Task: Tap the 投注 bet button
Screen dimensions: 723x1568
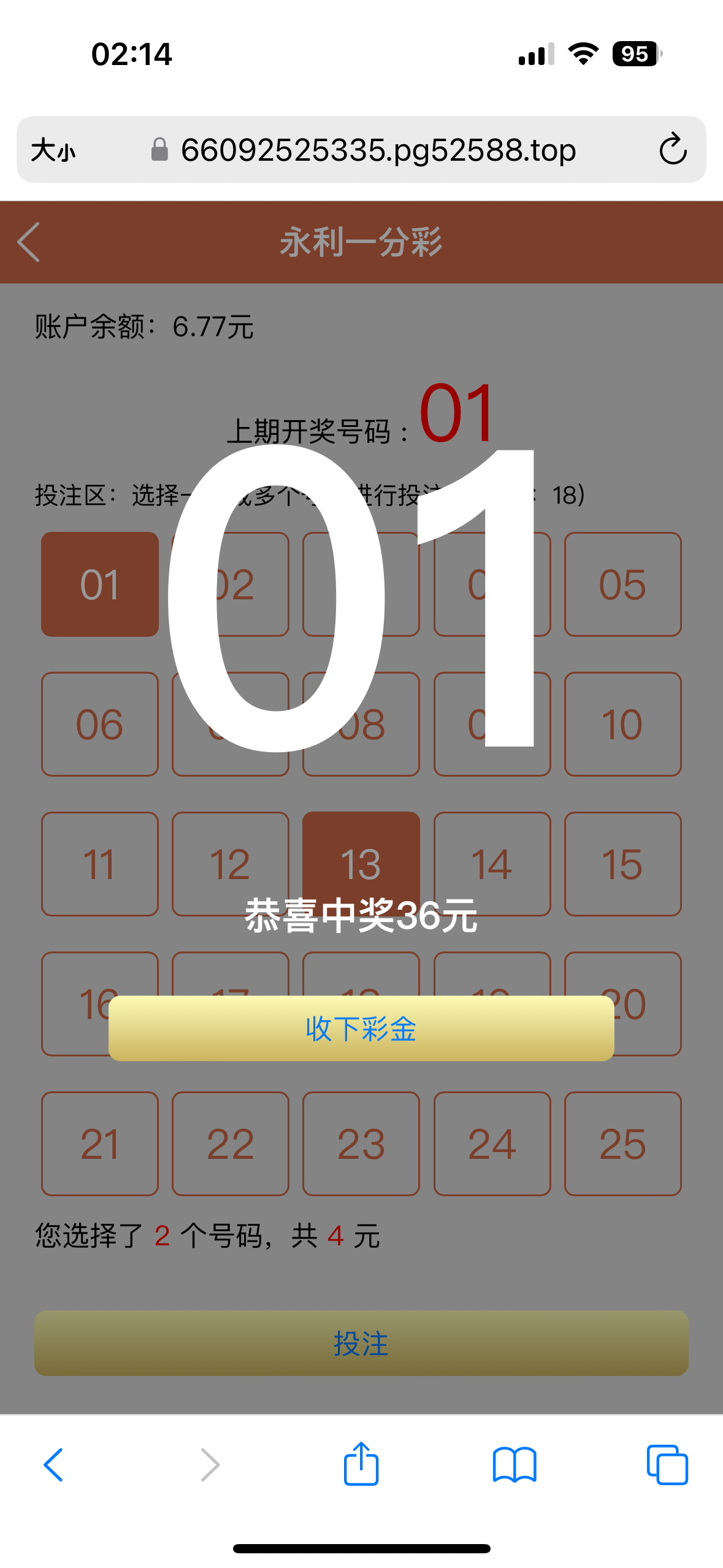Action: click(x=361, y=1343)
